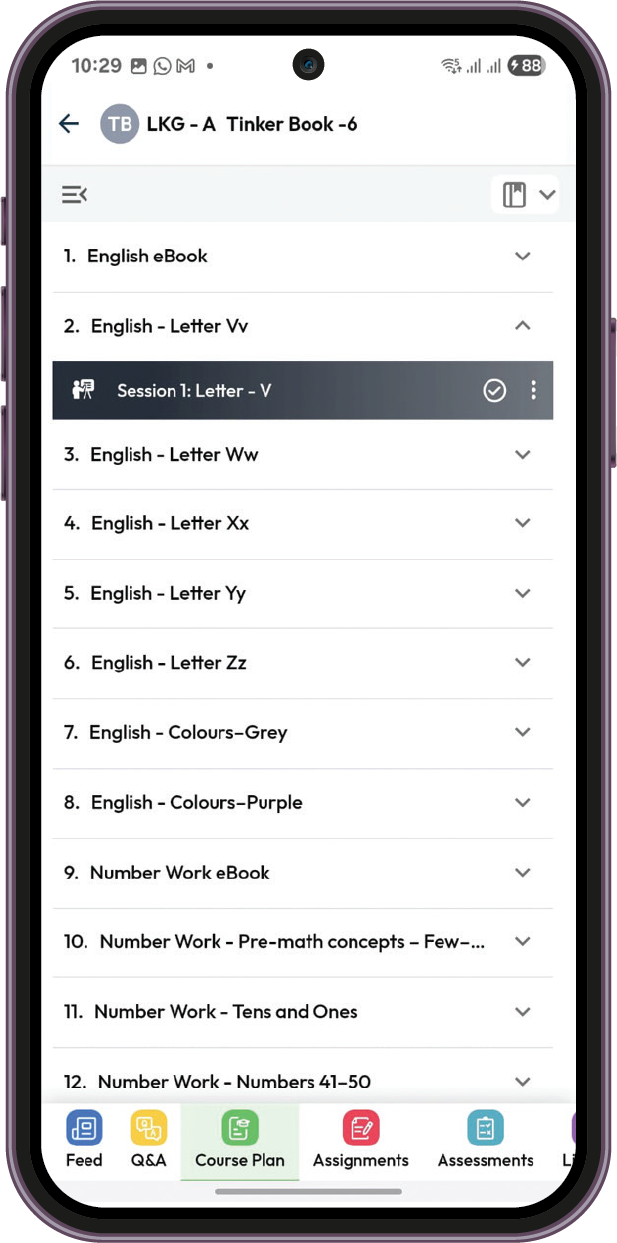Expand English - Letter Ww
Viewport: 617px width, 1243px height.
pos(522,455)
